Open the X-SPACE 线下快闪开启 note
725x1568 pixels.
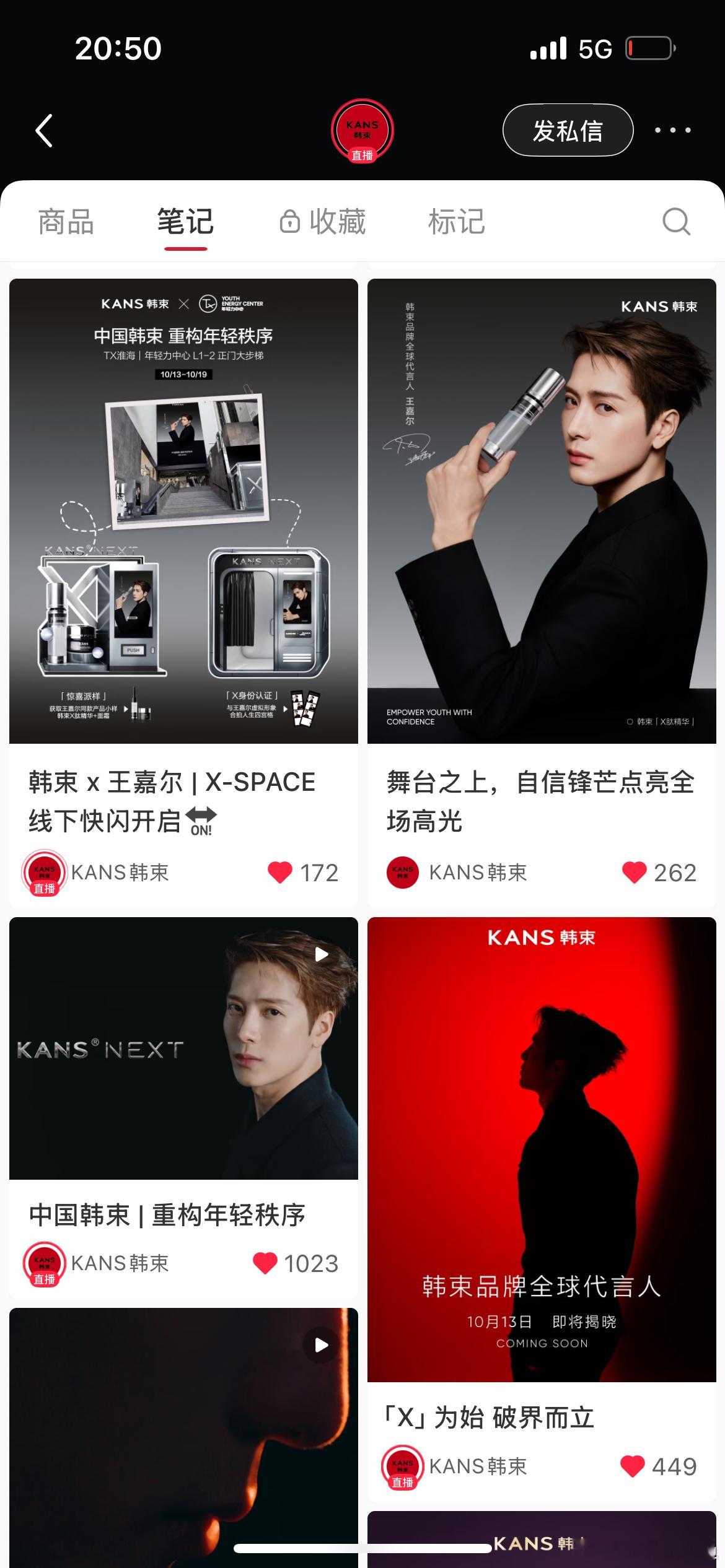[x=183, y=511]
